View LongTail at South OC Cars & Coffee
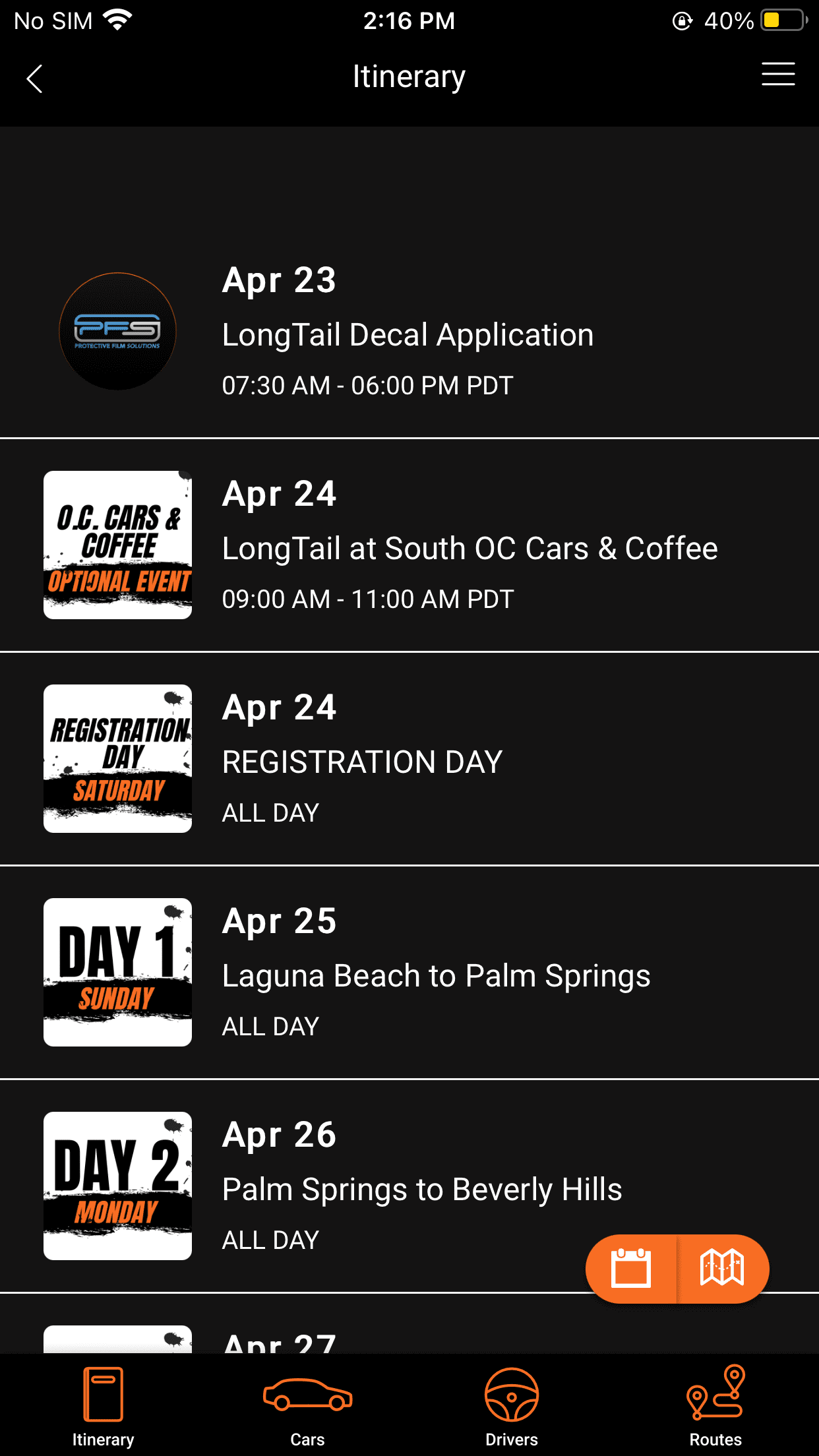 (x=470, y=547)
